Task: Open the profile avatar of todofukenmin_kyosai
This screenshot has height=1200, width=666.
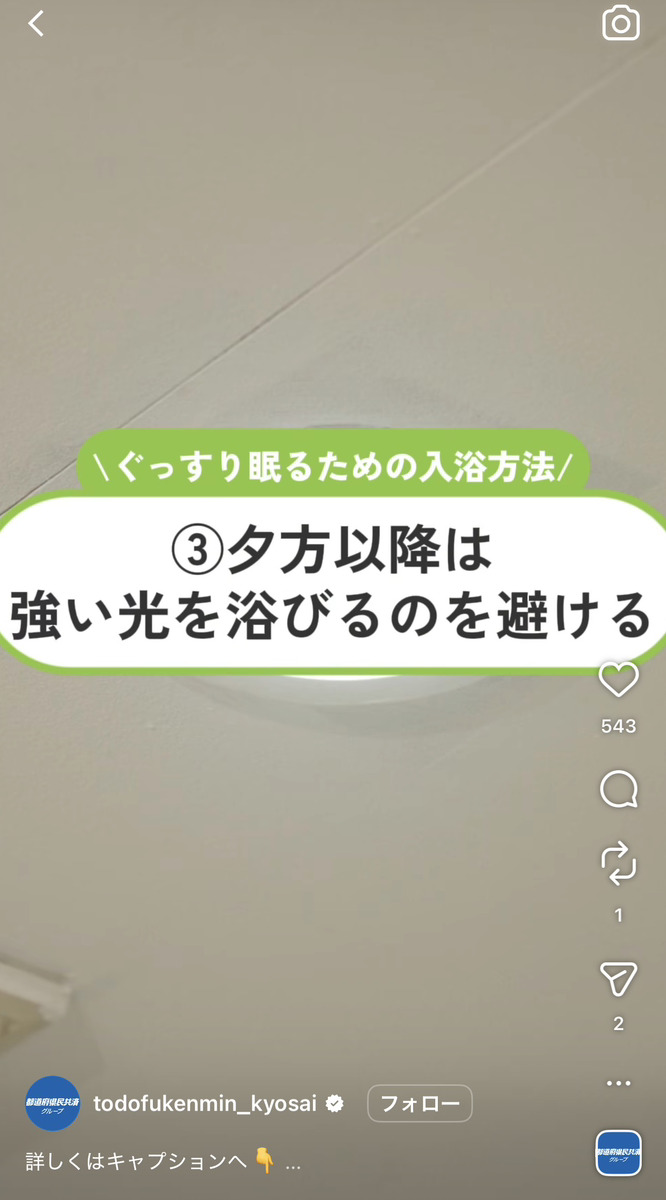Action: 52,1104
